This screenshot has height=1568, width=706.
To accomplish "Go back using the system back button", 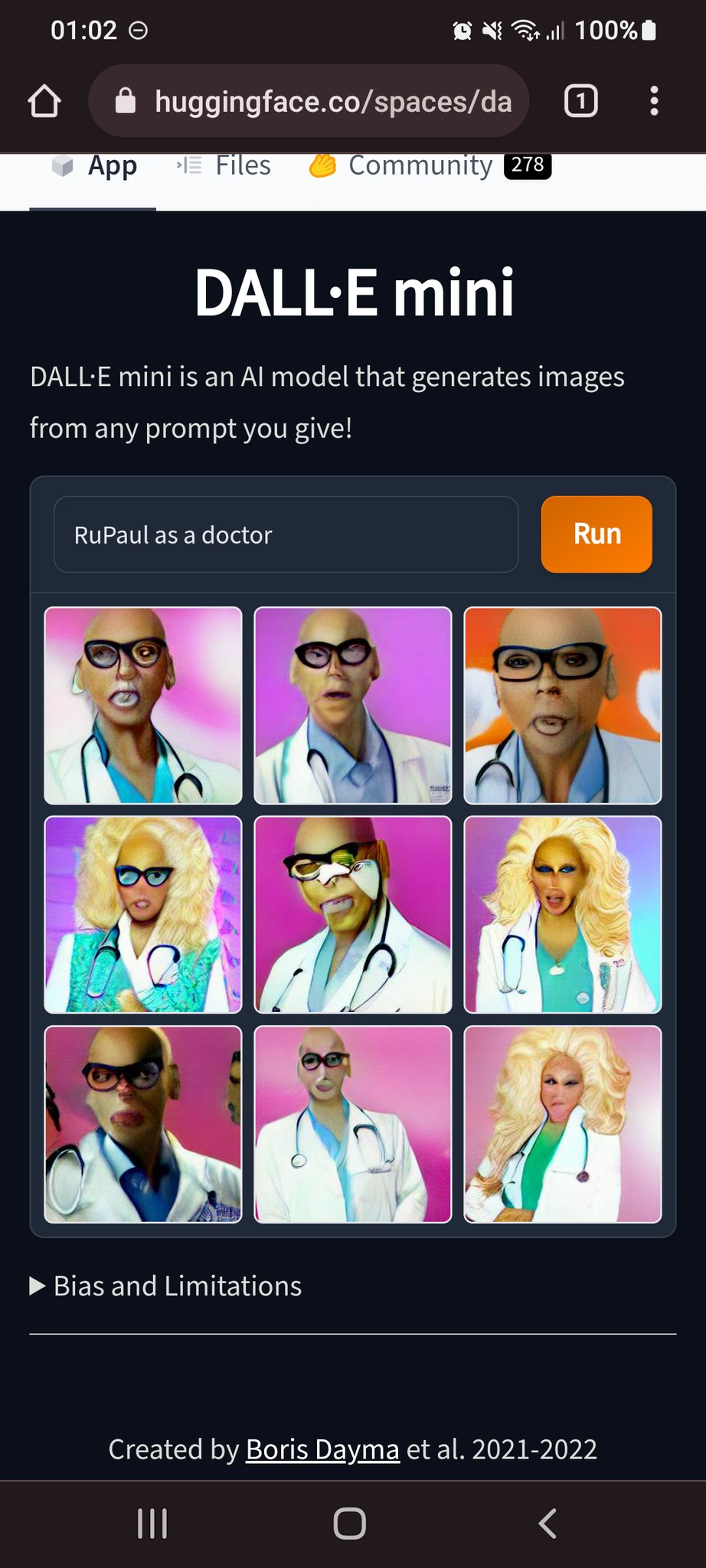I will 547,1524.
